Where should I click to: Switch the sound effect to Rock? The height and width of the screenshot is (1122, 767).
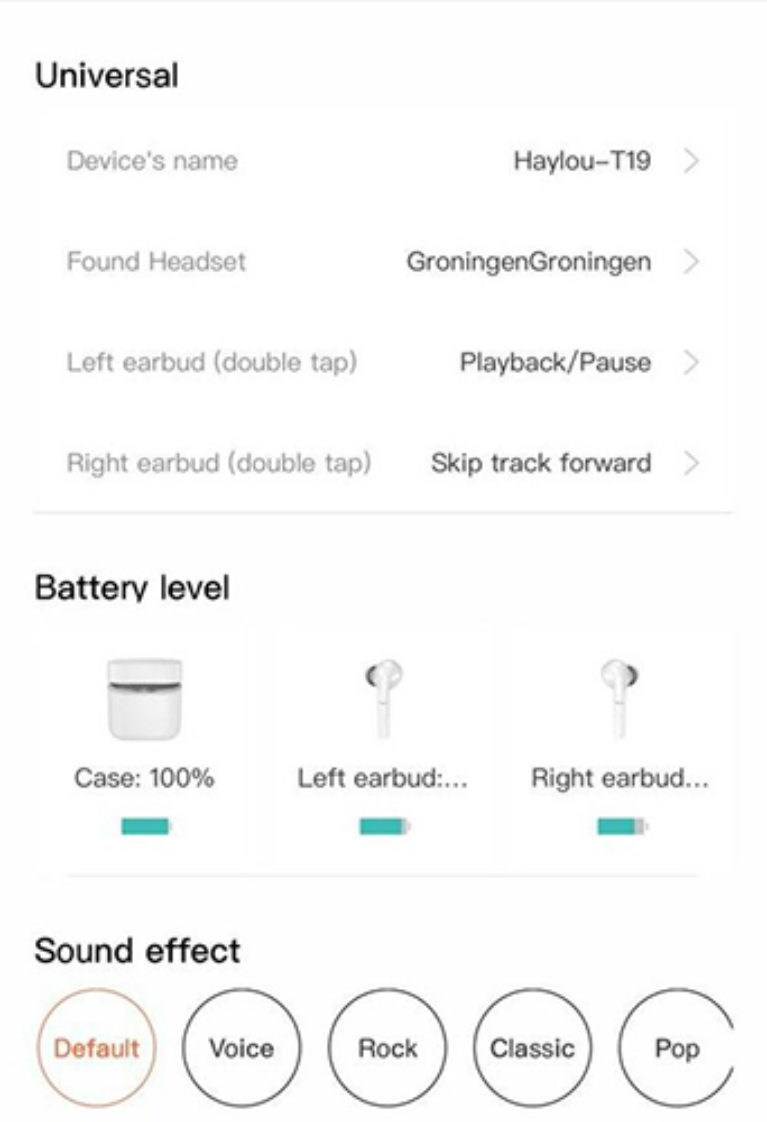(387, 1048)
